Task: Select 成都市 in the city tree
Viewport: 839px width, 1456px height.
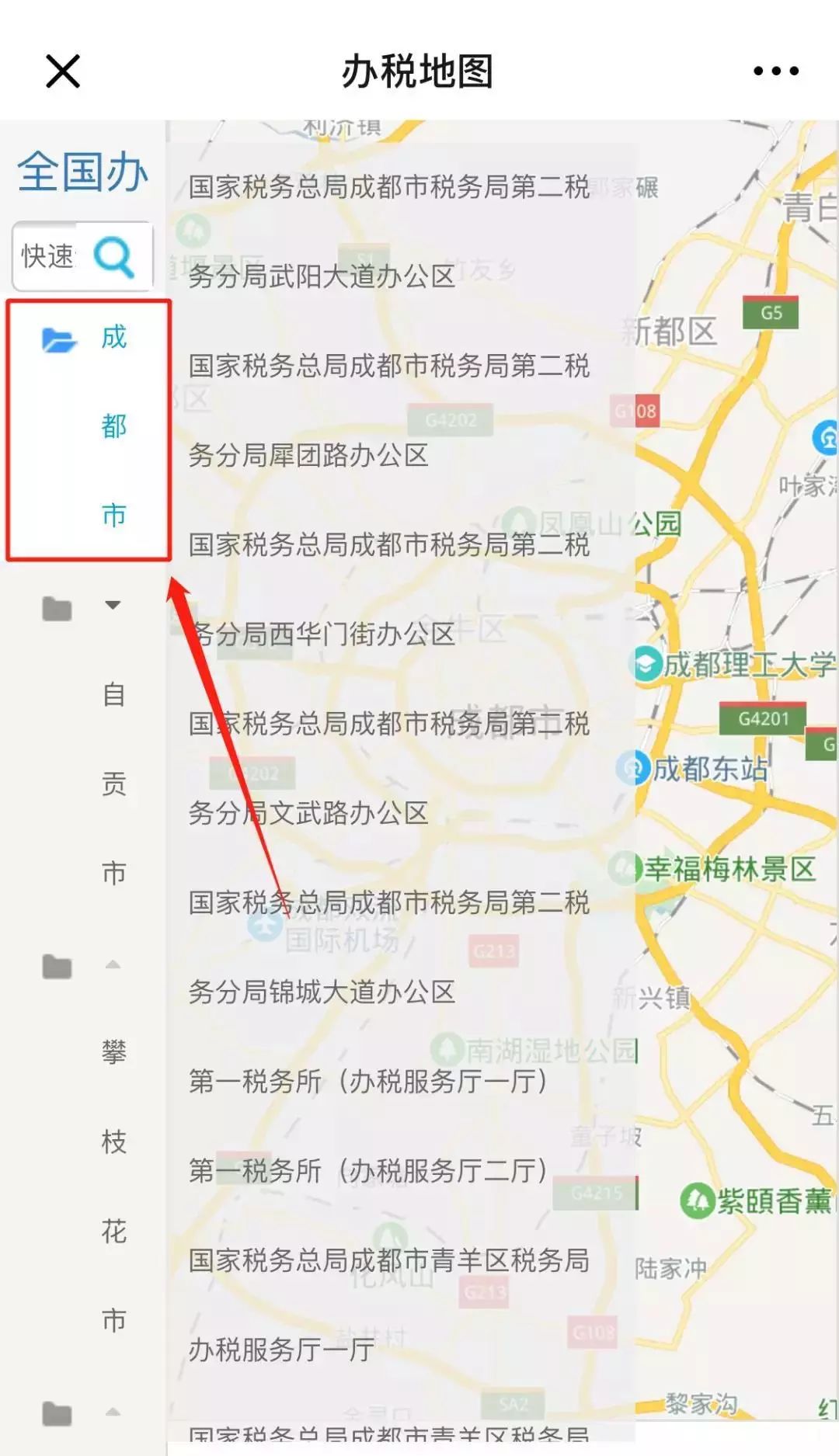Action: (x=113, y=426)
